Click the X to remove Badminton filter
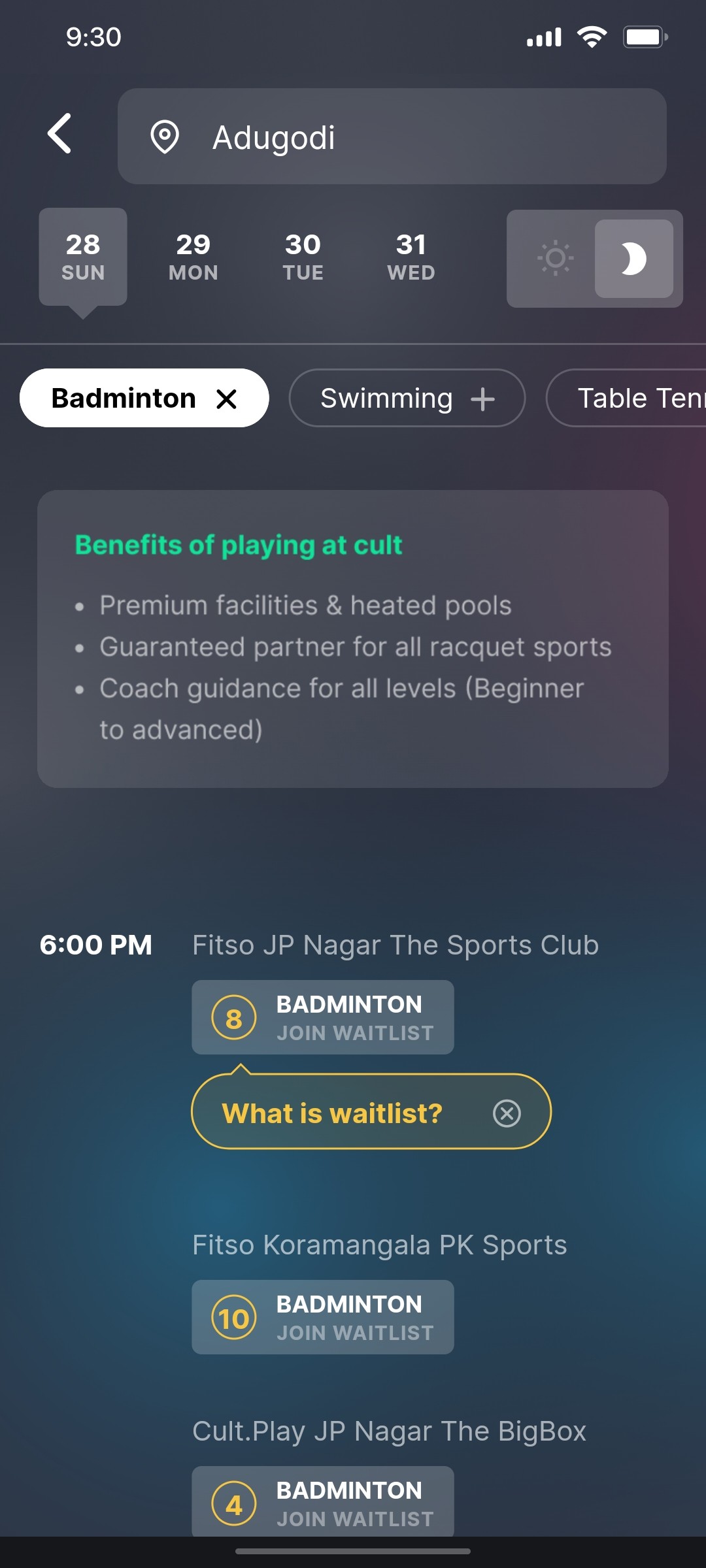This screenshot has width=706, height=1568. pos(227,398)
